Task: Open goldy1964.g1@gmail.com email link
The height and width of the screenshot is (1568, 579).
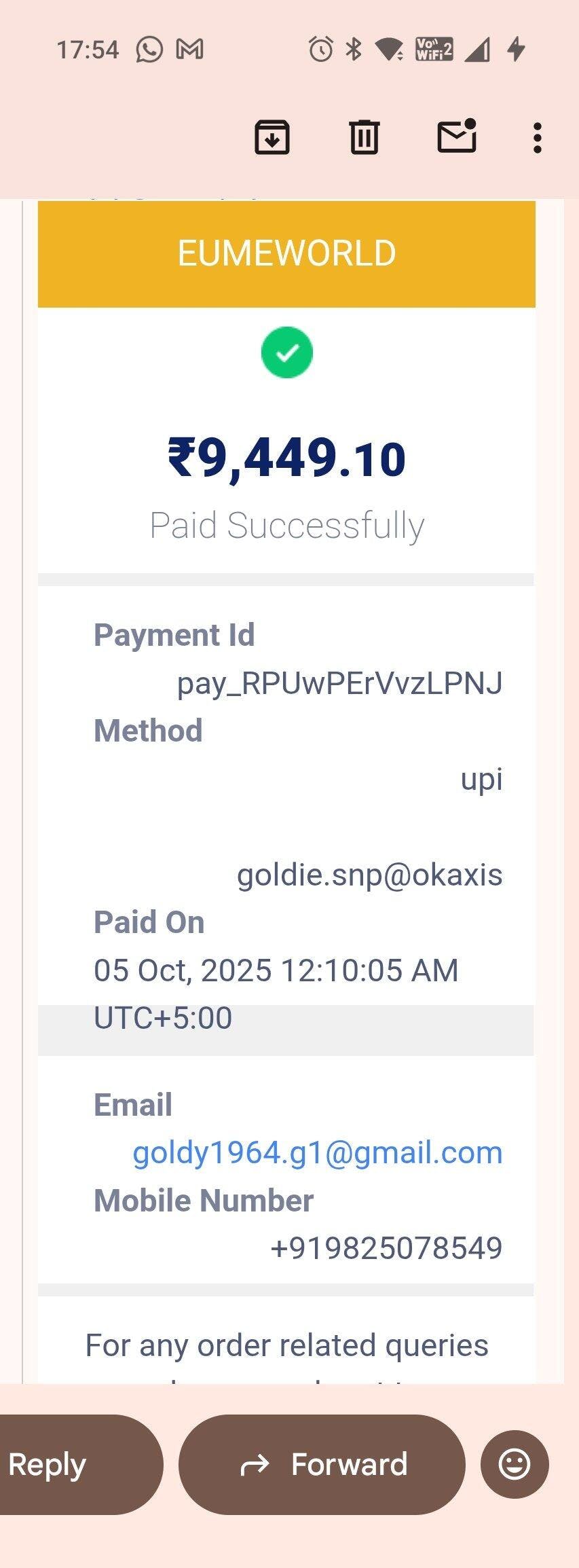Action: 317,1152
